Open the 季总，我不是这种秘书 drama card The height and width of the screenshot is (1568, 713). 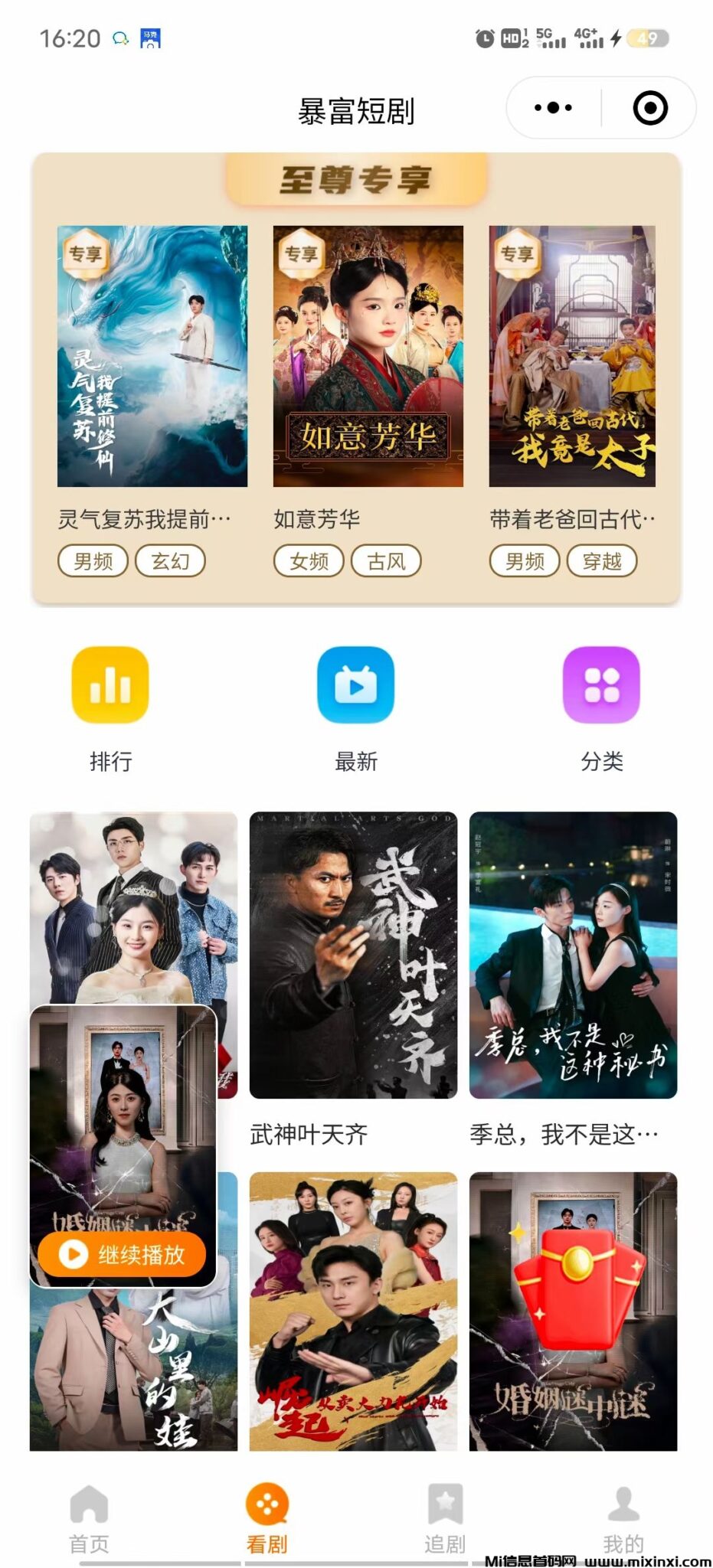tap(573, 955)
